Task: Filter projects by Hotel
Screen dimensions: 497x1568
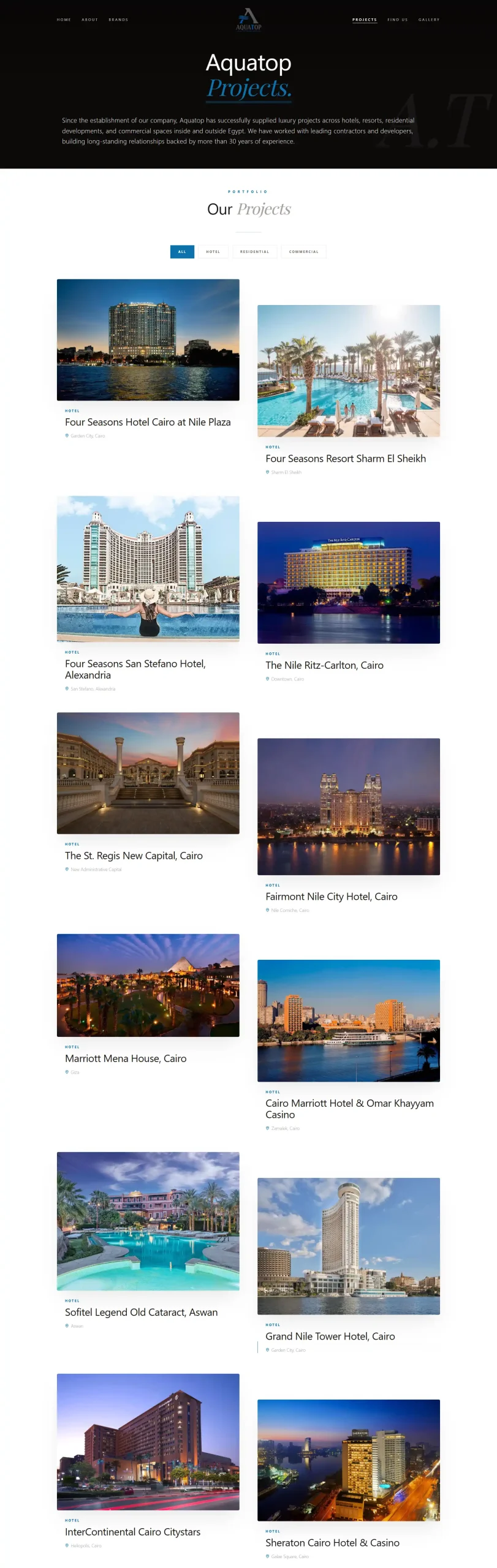Action: click(213, 252)
